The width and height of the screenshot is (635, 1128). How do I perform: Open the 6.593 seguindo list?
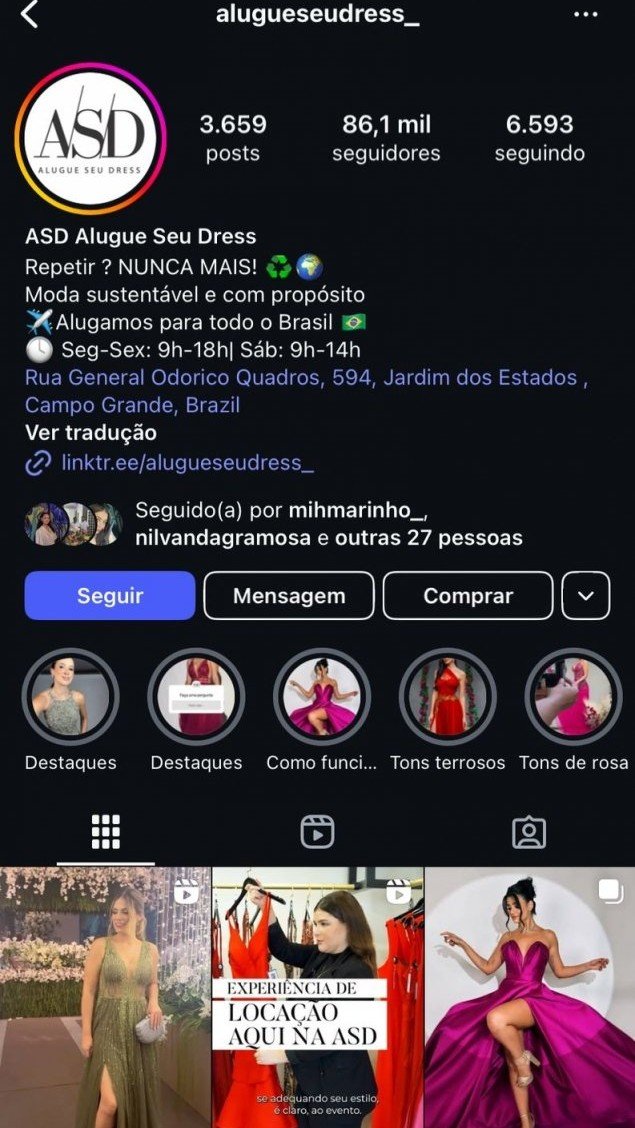point(539,138)
